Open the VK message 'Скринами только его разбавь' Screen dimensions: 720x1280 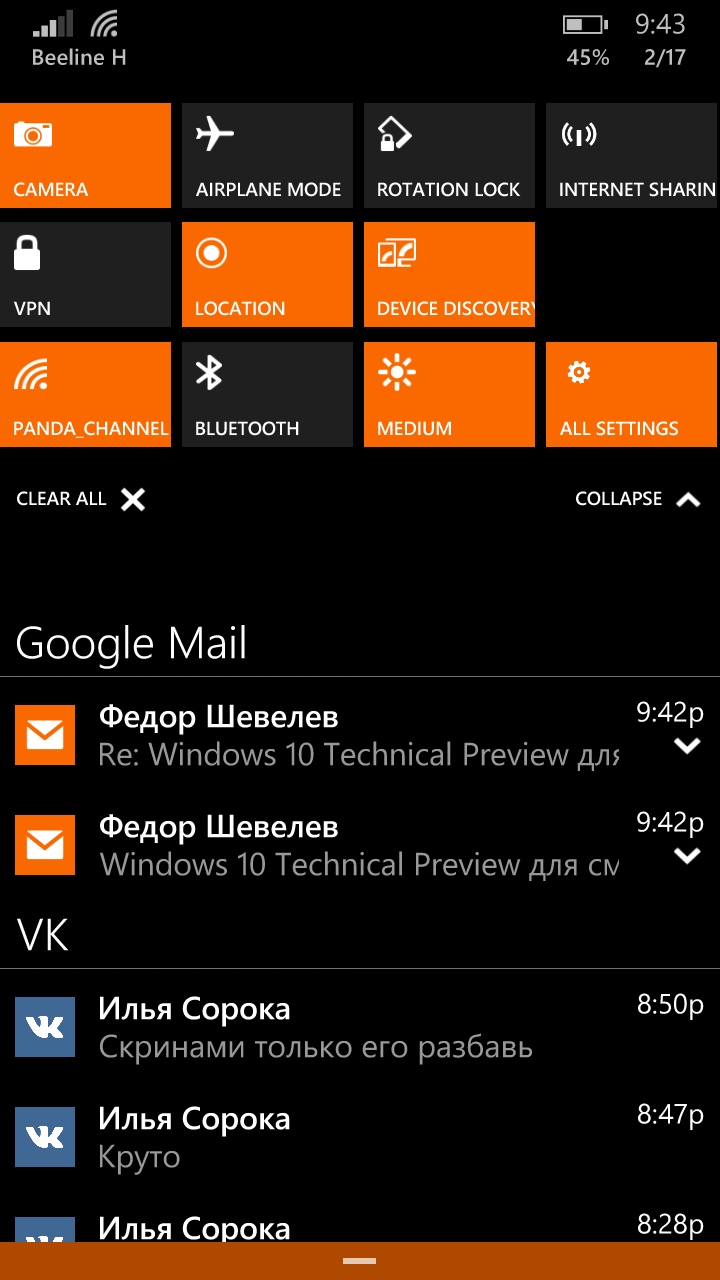[360, 1028]
